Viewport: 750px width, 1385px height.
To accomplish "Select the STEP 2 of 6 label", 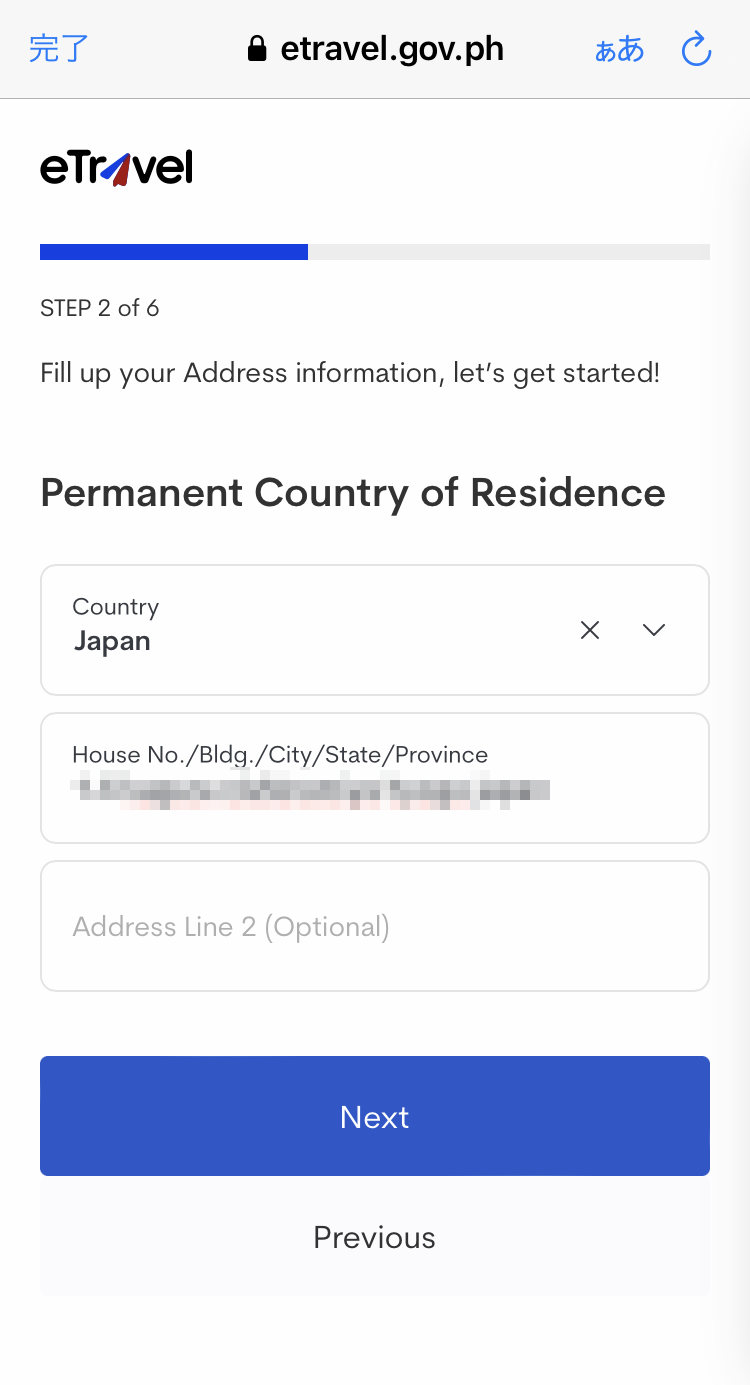I will [x=100, y=308].
